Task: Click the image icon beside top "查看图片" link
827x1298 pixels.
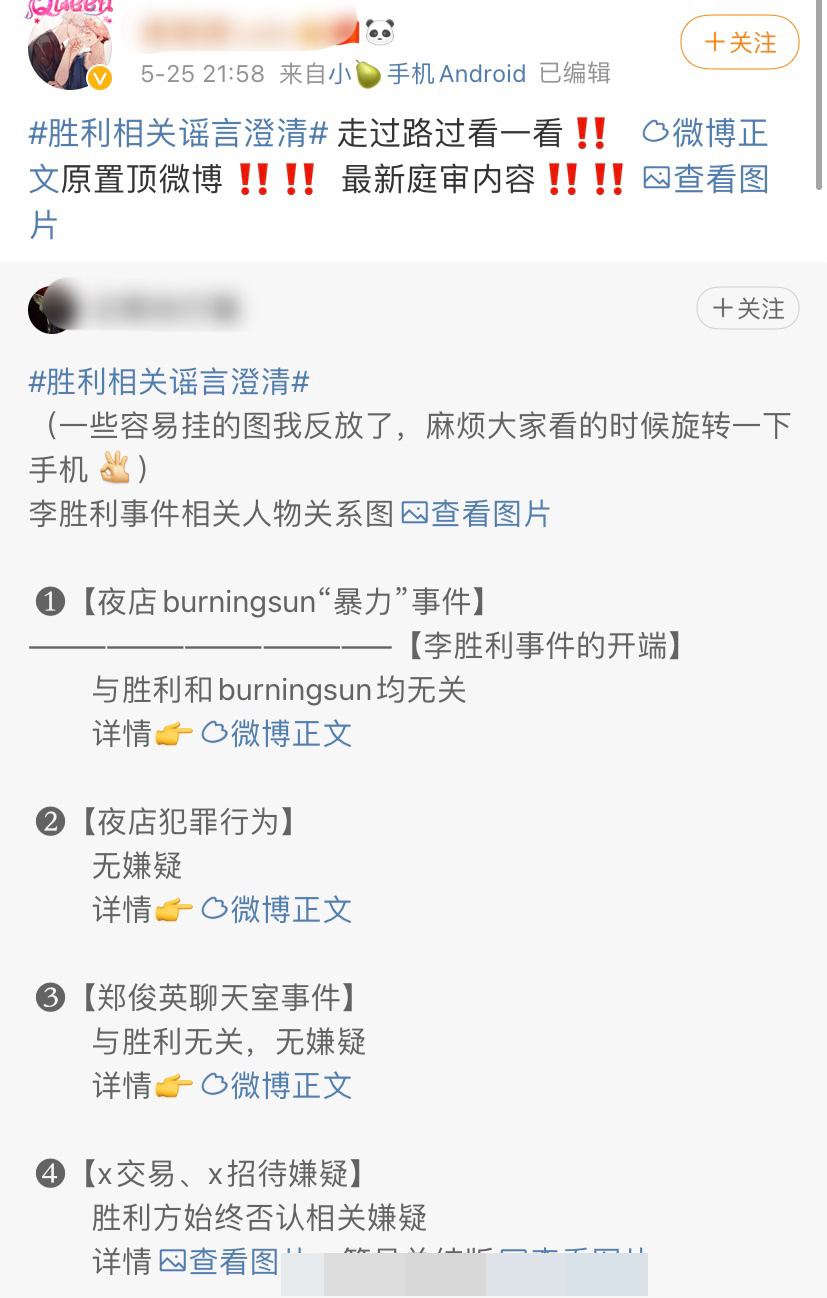Action: [655, 178]
